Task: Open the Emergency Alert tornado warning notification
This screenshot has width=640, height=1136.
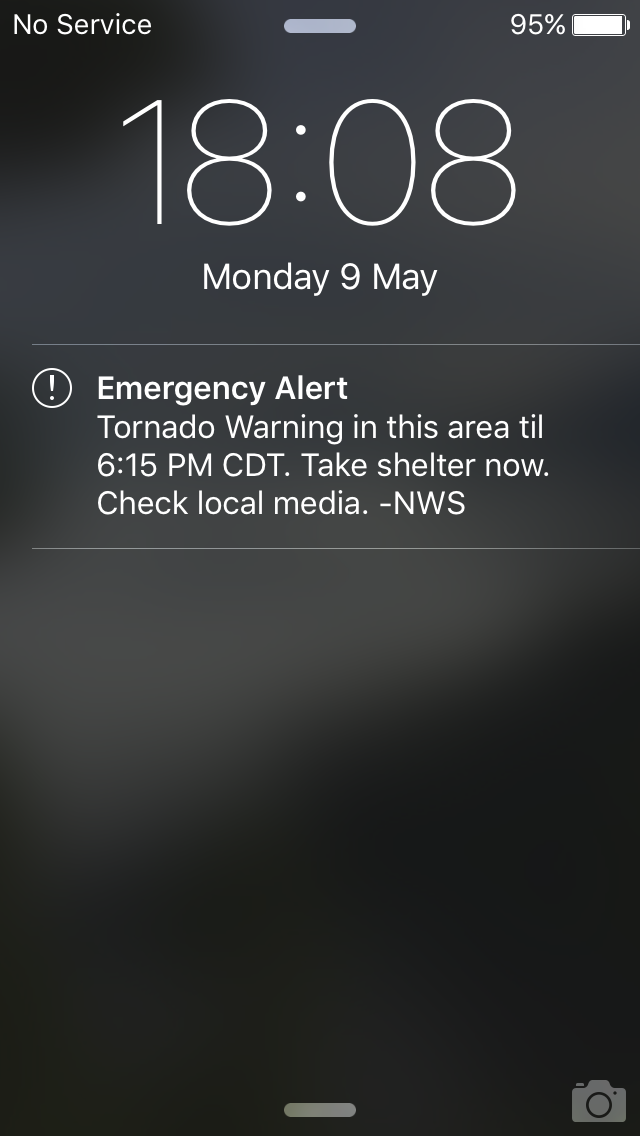Action: click(x=320, y=446)
